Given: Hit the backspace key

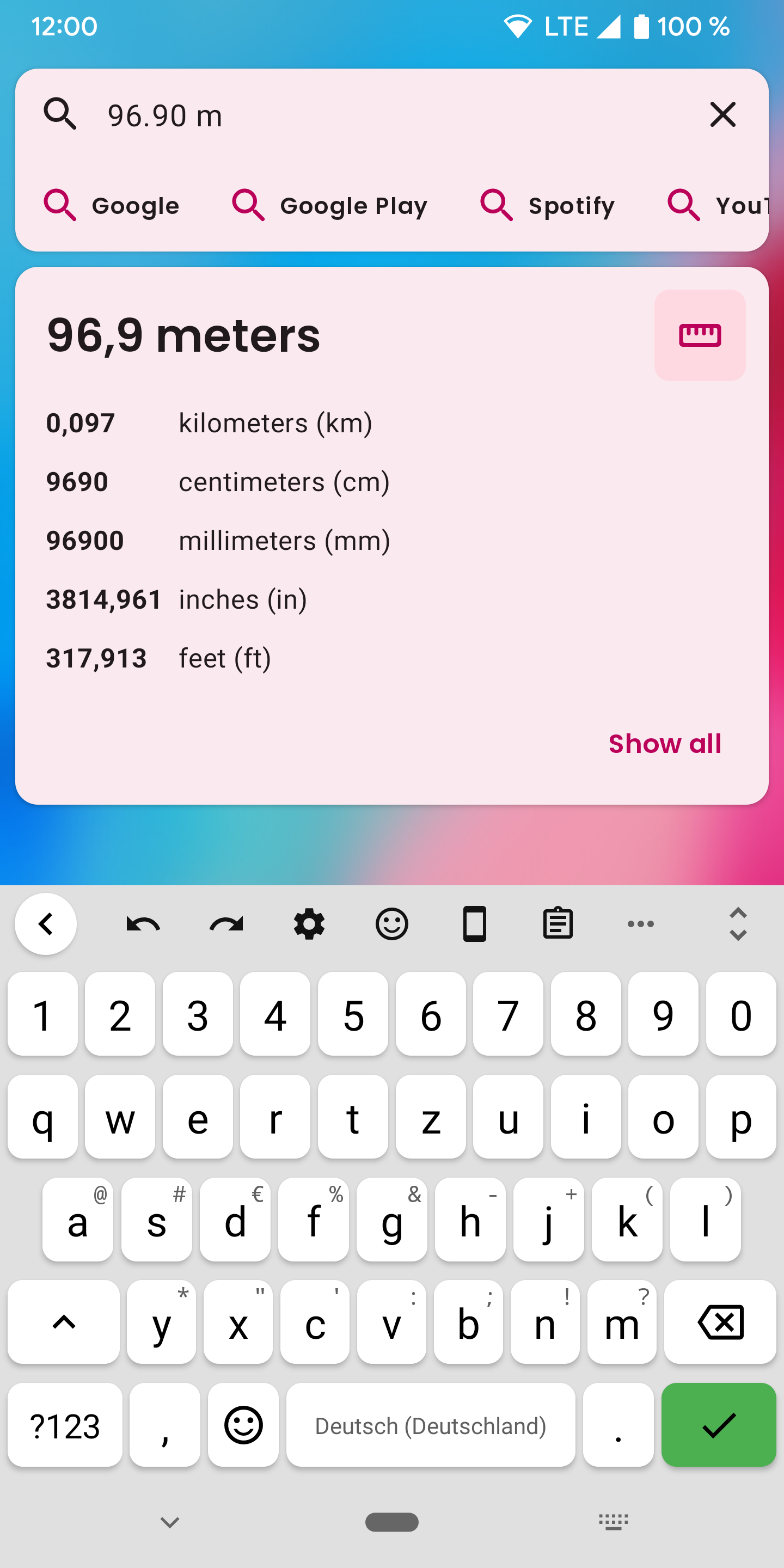Looking at the screenshot, I should click(x=720, y=1322).
